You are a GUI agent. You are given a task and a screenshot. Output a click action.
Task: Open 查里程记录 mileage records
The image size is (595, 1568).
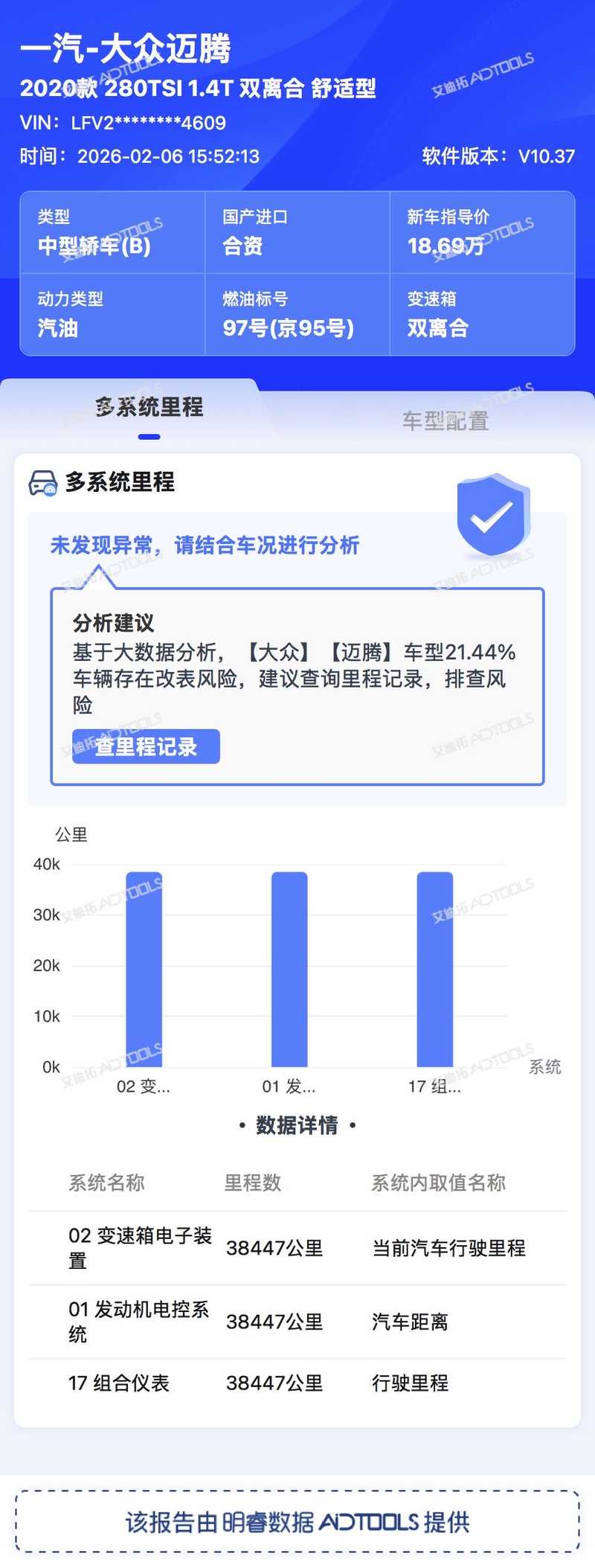click(x=146, y=746)
